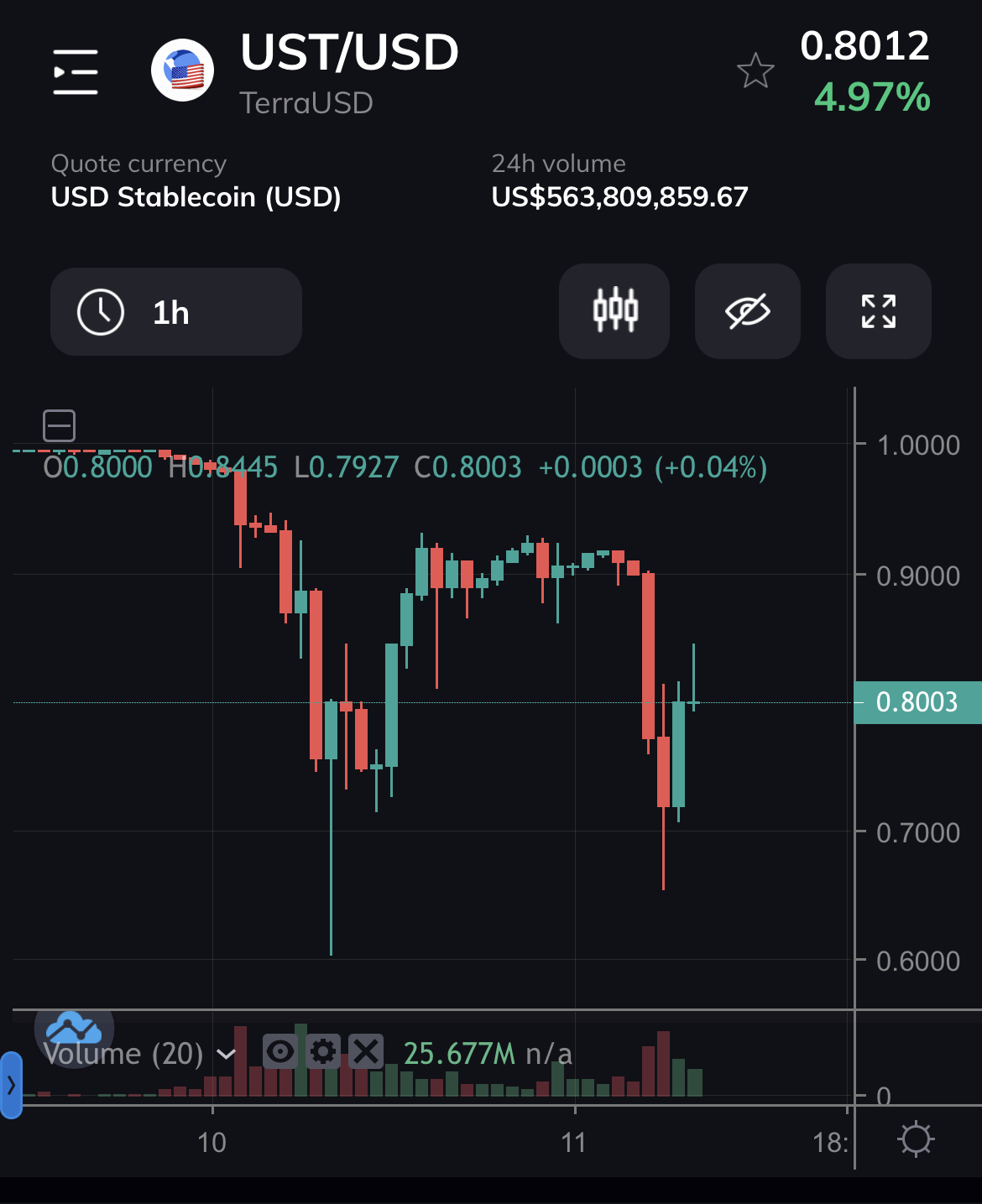Add UST/USD to favorites with star

(755, 71)
